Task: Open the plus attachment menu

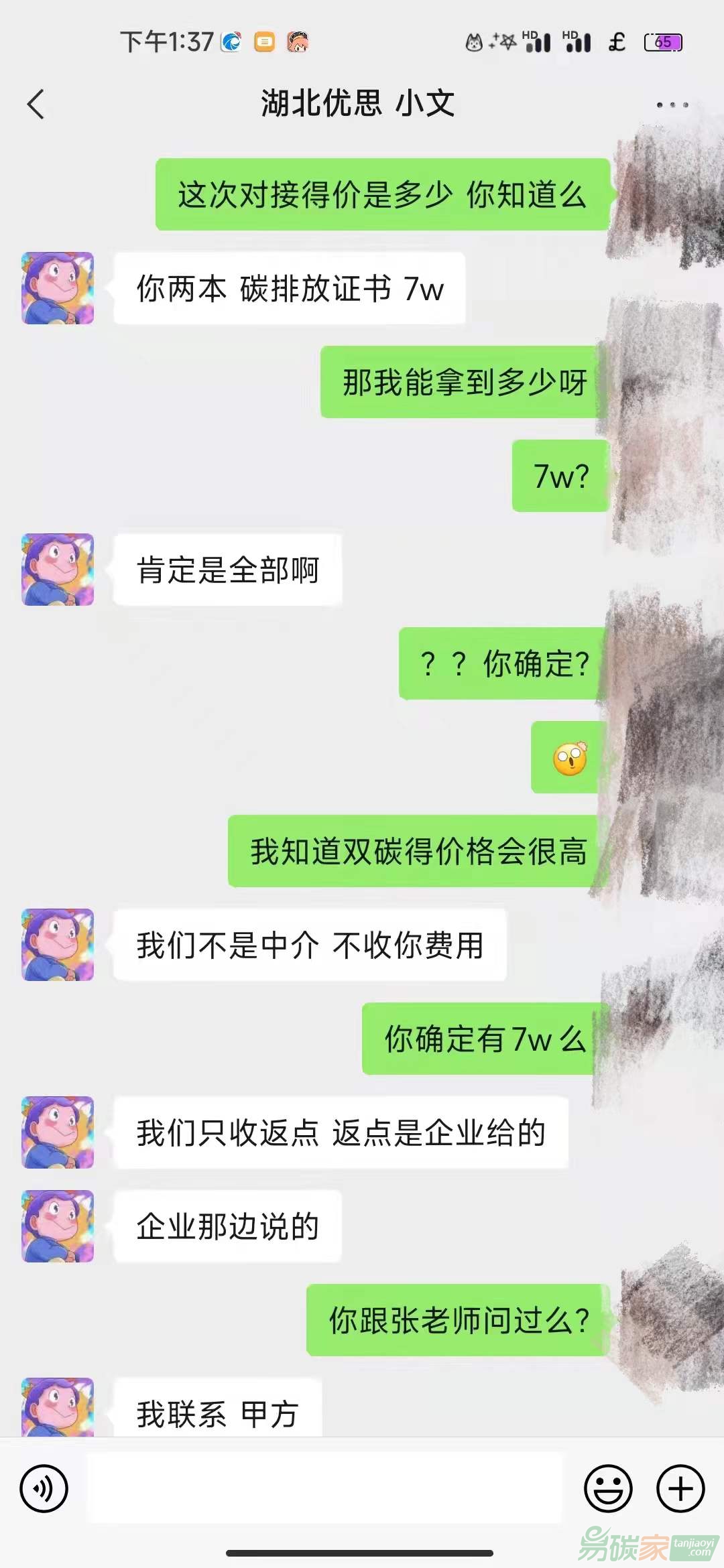Action: (x=680, y=1488)
